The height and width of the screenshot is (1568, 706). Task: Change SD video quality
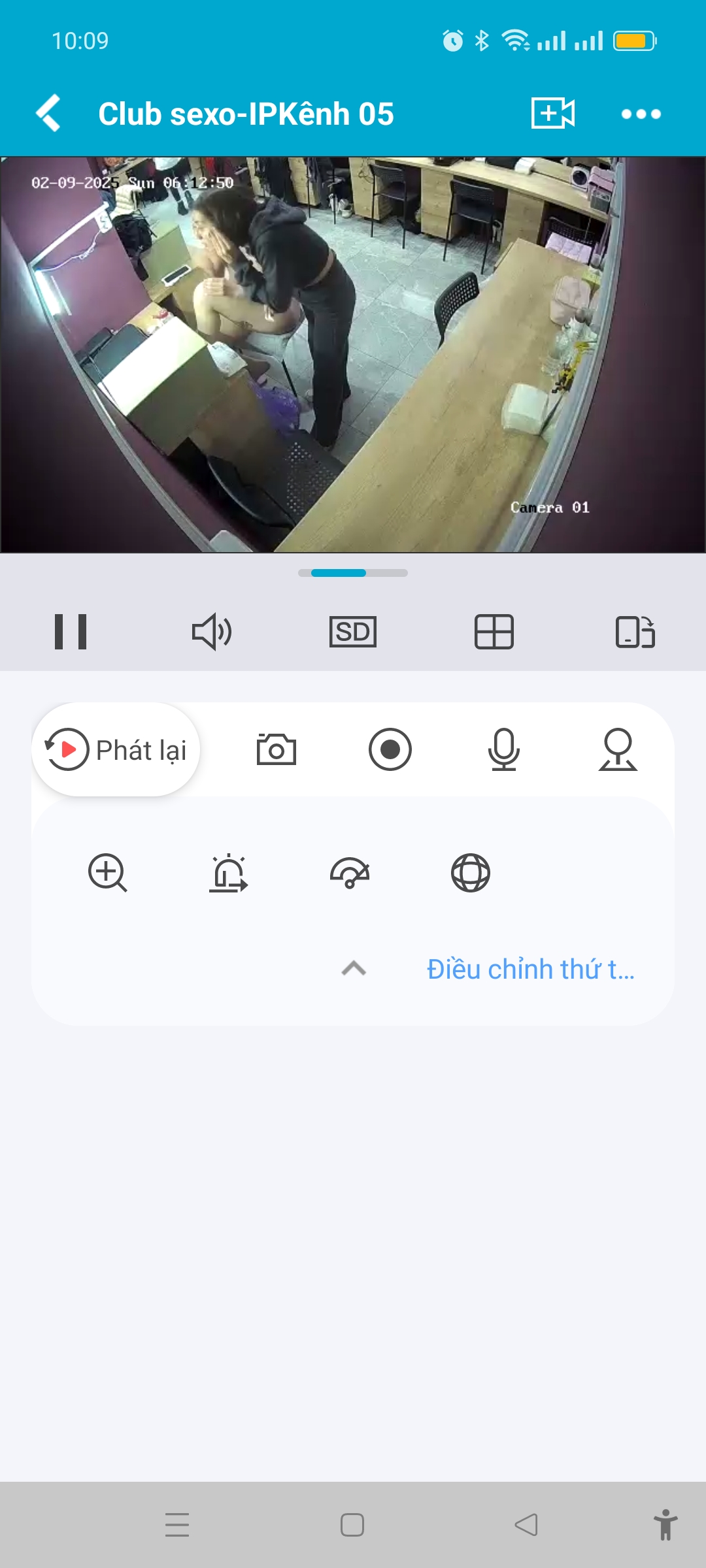[353, 632]
